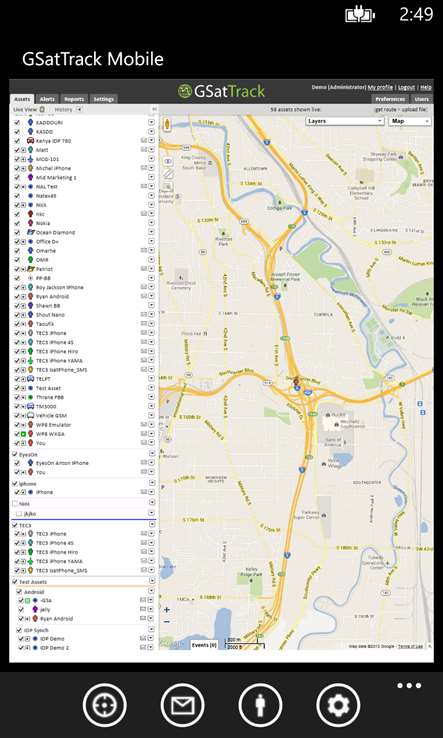Uncheck the Ocean Diamond asset checkbox
Image resolution: width=443 pixels, height=738 pixels.
pyautogui.click(x=17, y=233)
